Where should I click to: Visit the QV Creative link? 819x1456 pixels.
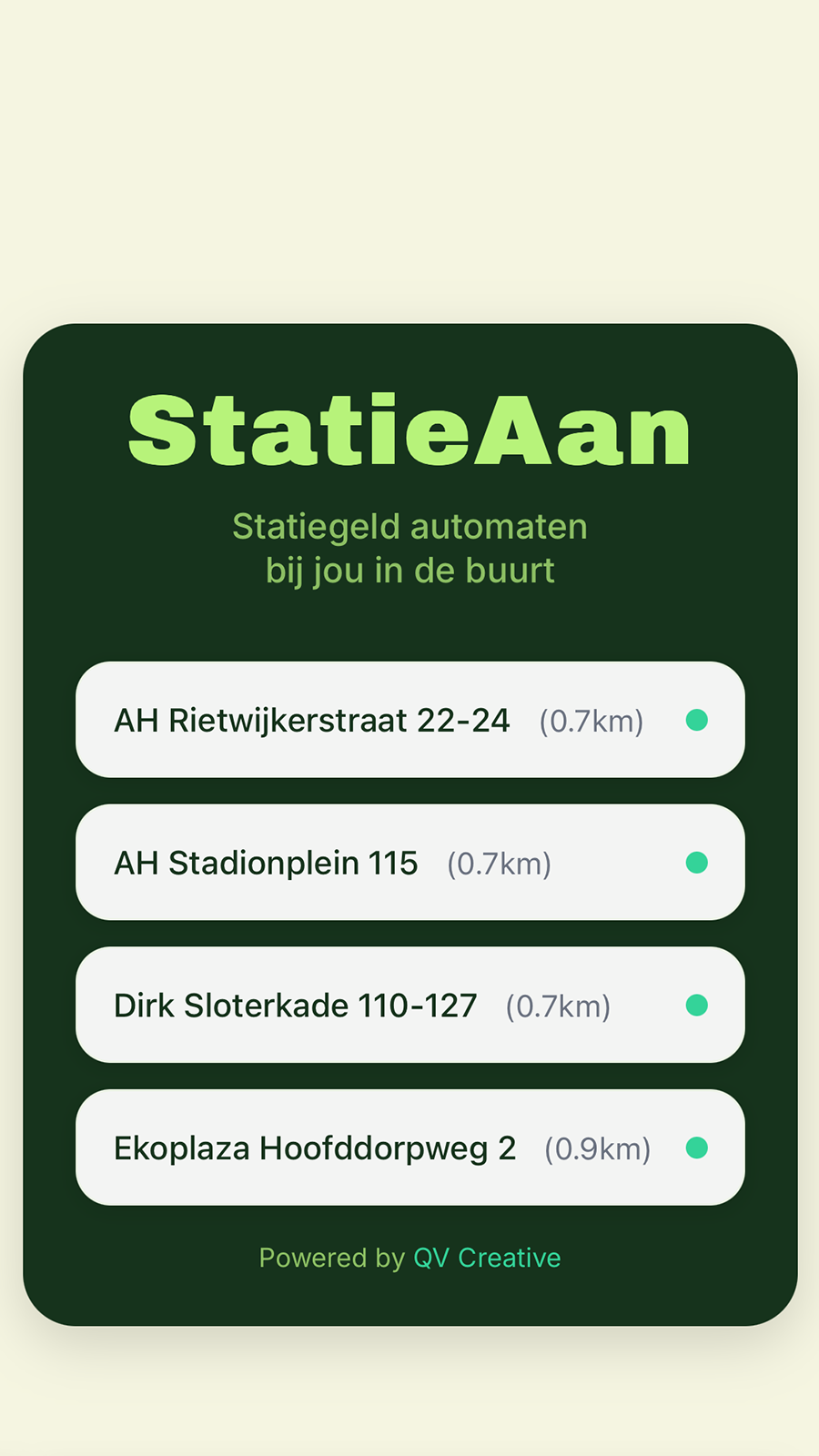(487, 1258)
